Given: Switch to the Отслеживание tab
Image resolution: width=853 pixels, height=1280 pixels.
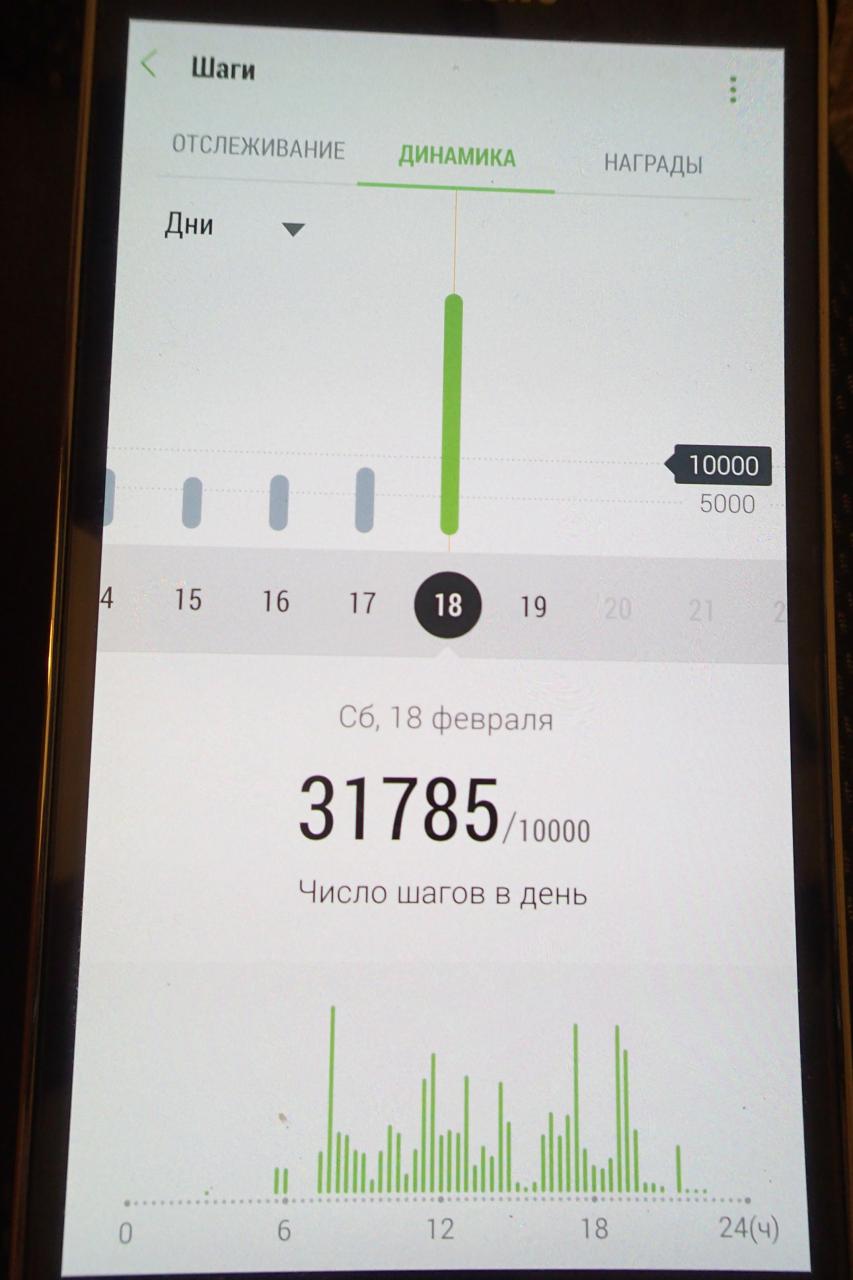Looking at the screenshot, I should (258, 148).
